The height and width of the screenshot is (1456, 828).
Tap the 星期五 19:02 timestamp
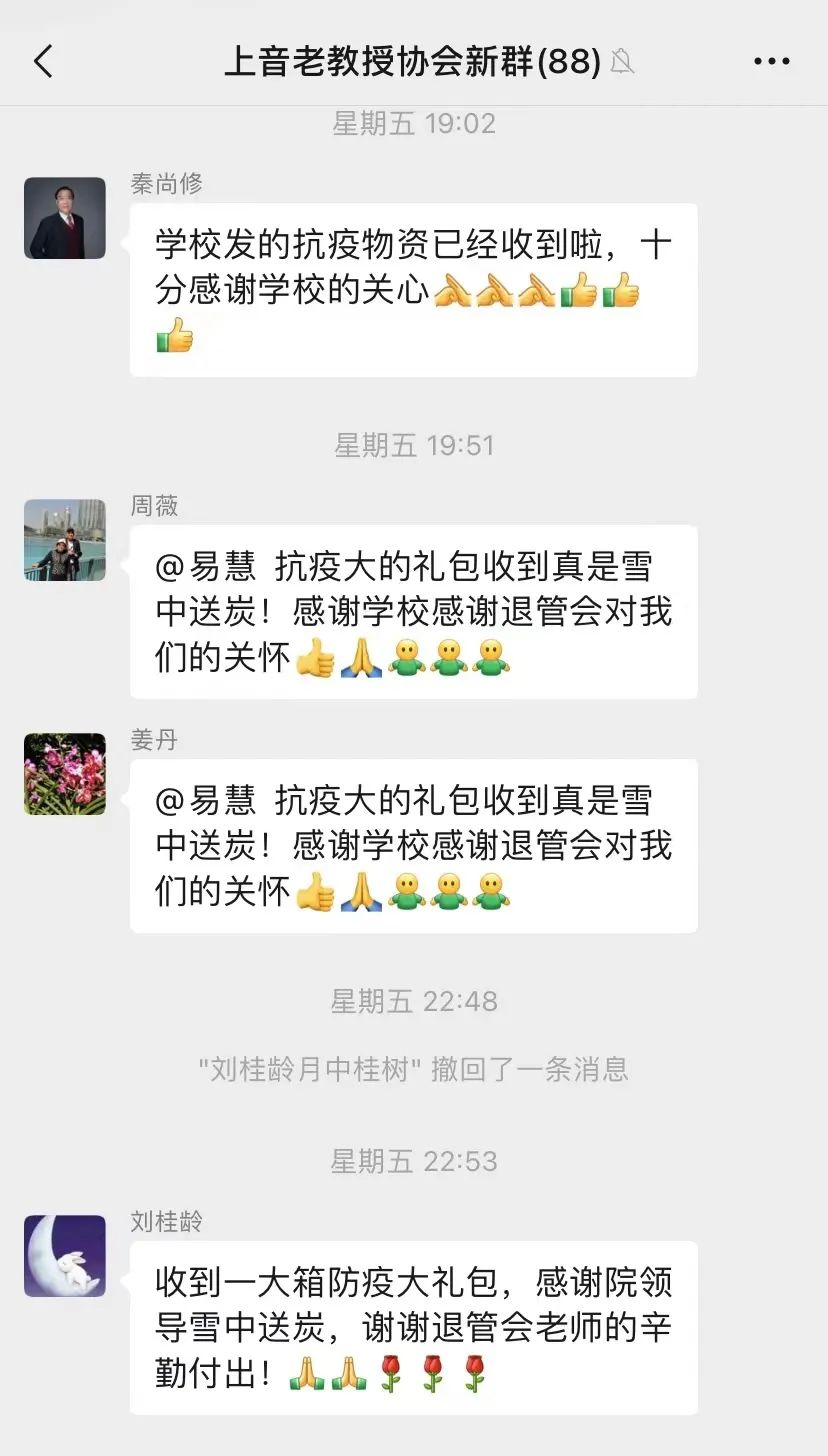414,122
